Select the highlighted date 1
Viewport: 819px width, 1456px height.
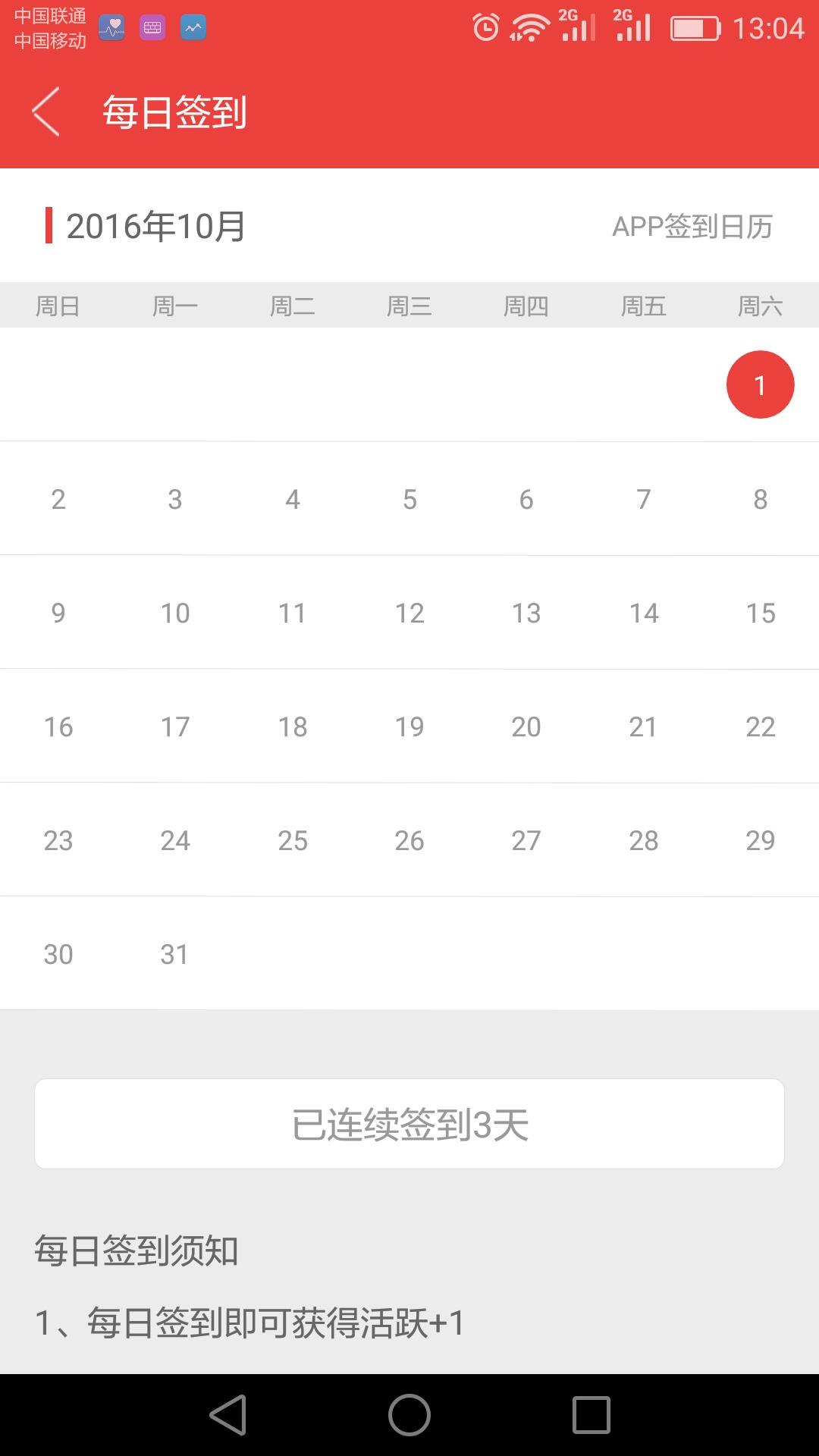(x=760, y=385)
